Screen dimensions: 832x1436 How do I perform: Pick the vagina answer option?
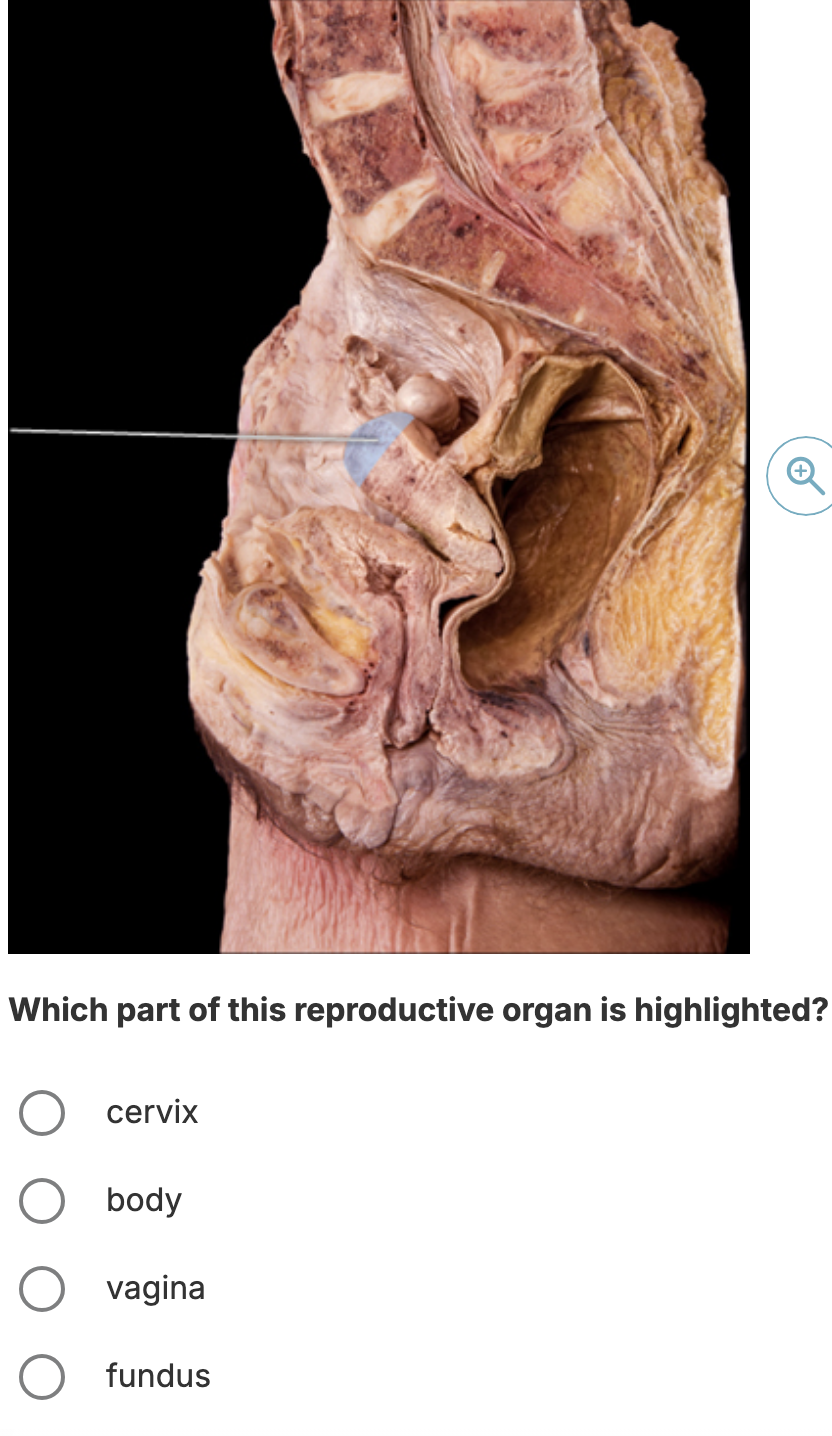[x=42, y=1289]
